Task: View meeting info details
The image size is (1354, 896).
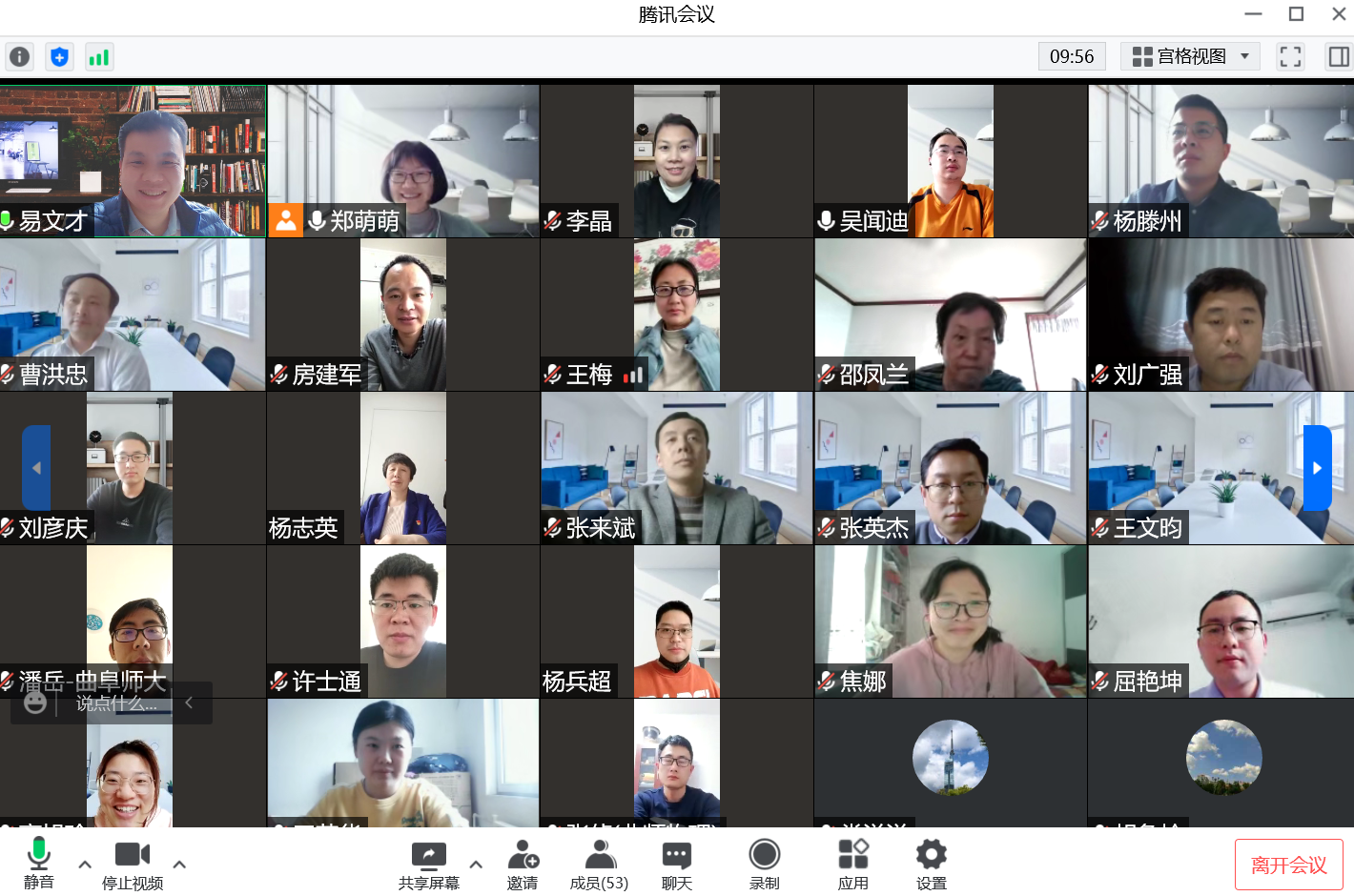Action: tap(20, 57)
